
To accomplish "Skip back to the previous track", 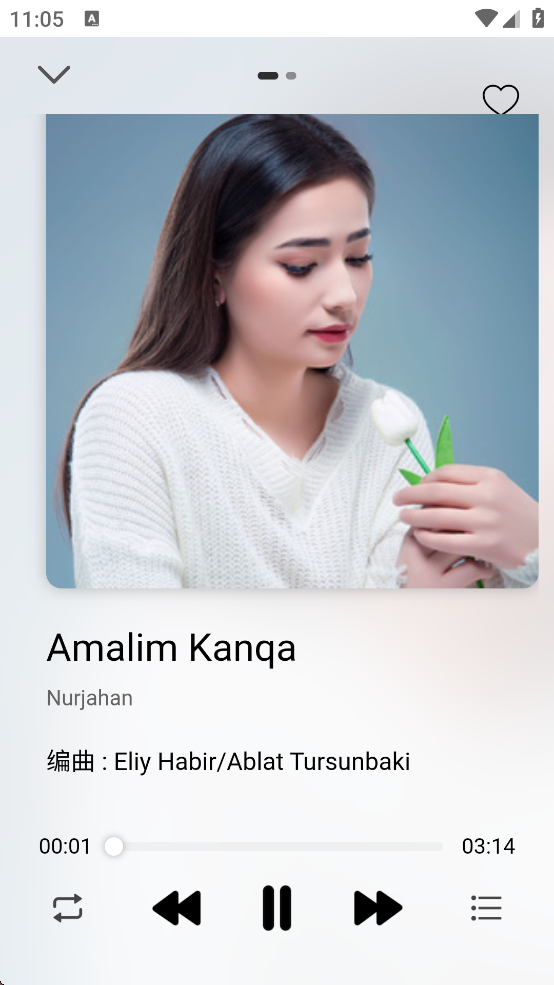I will [177, 908].
